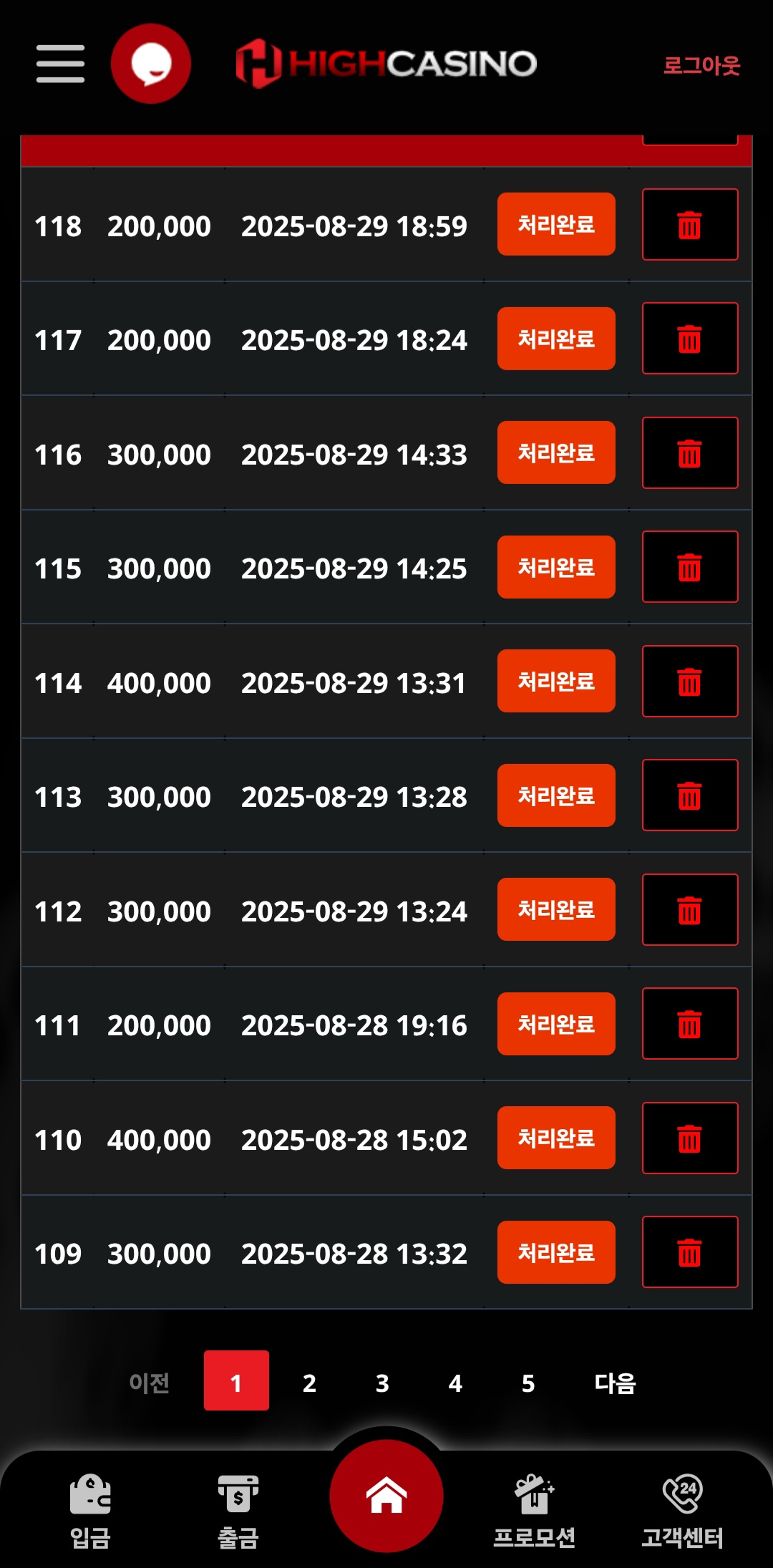
Task: Open the red chat bubble icon
Action: coord(151,64)
